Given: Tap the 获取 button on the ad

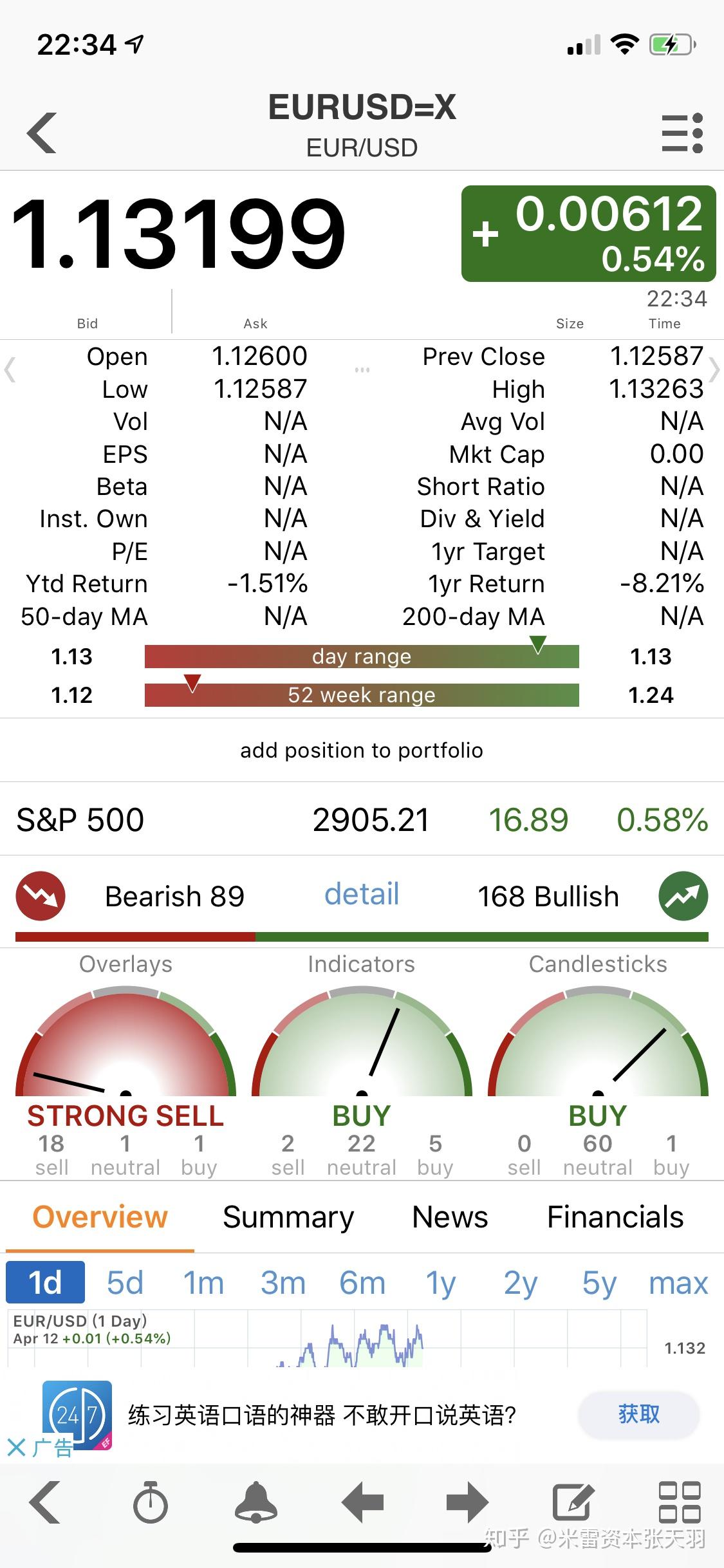Looking at the screenshot, I should (x=638, y=1414).
